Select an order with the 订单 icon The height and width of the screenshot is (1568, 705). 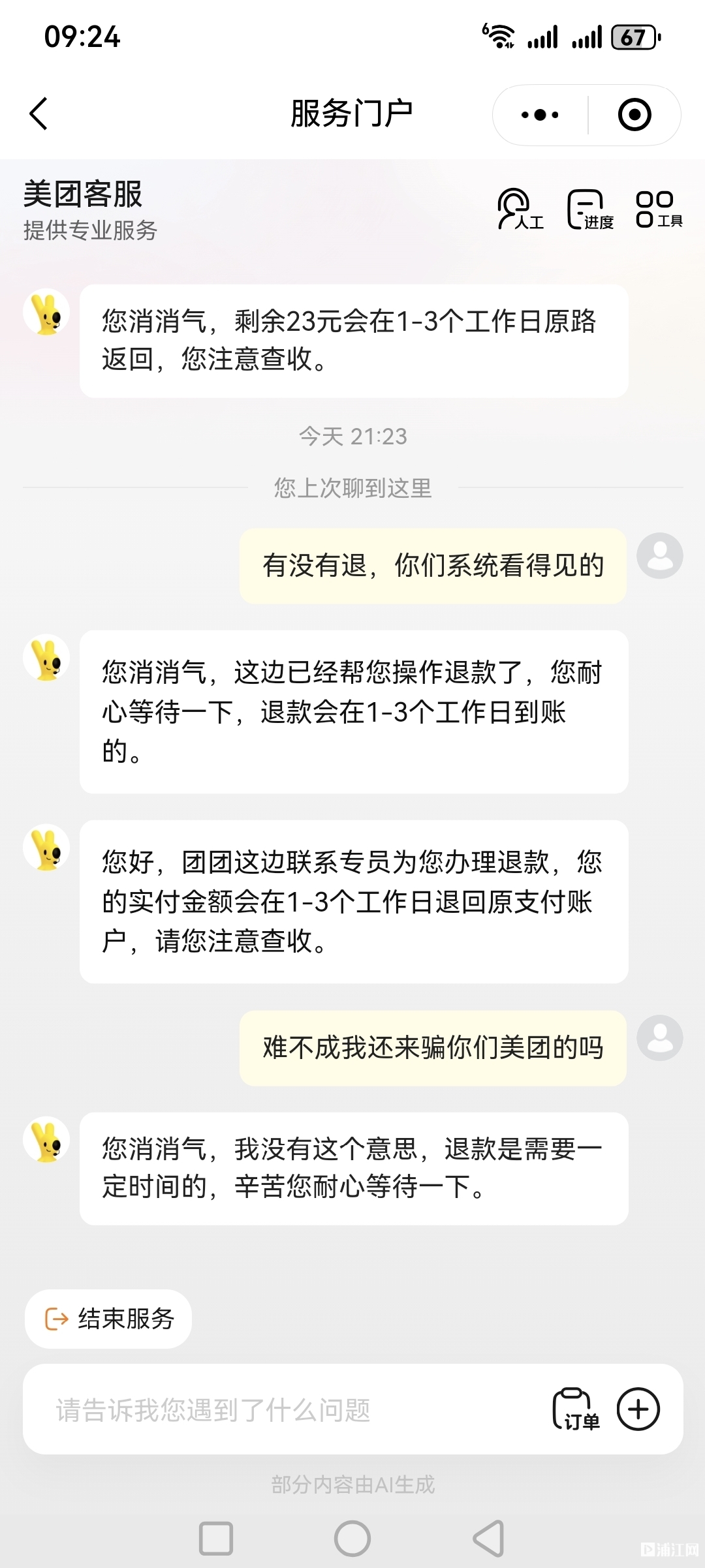[x=575, y=1409]
